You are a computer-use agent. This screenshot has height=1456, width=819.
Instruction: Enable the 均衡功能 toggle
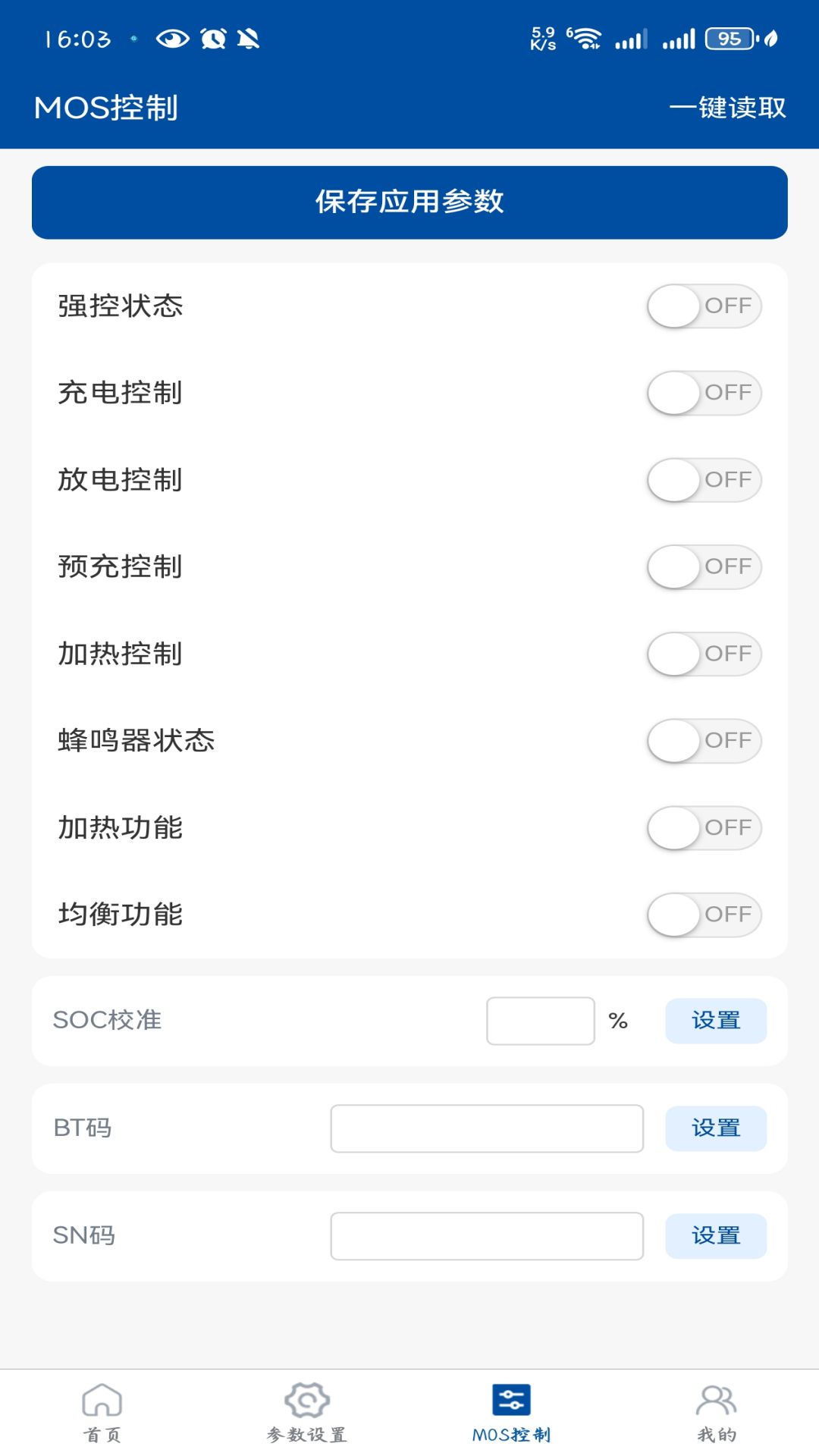pyautogui.click(x=704, y=915)
